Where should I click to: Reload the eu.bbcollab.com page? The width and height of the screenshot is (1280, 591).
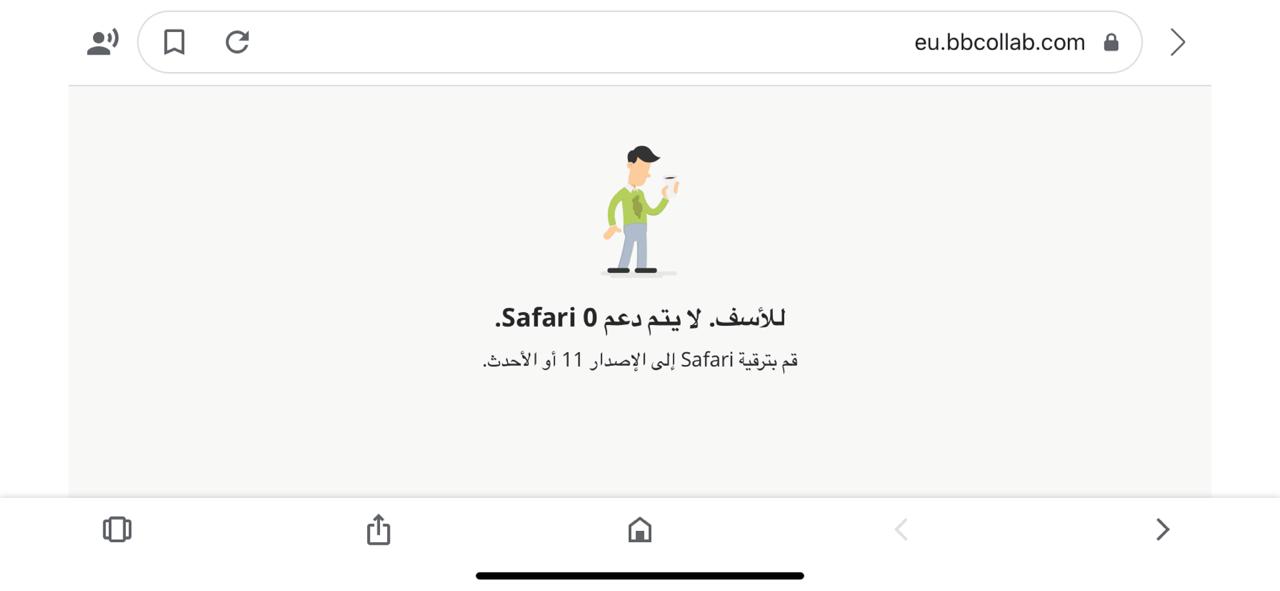point(237,42)
